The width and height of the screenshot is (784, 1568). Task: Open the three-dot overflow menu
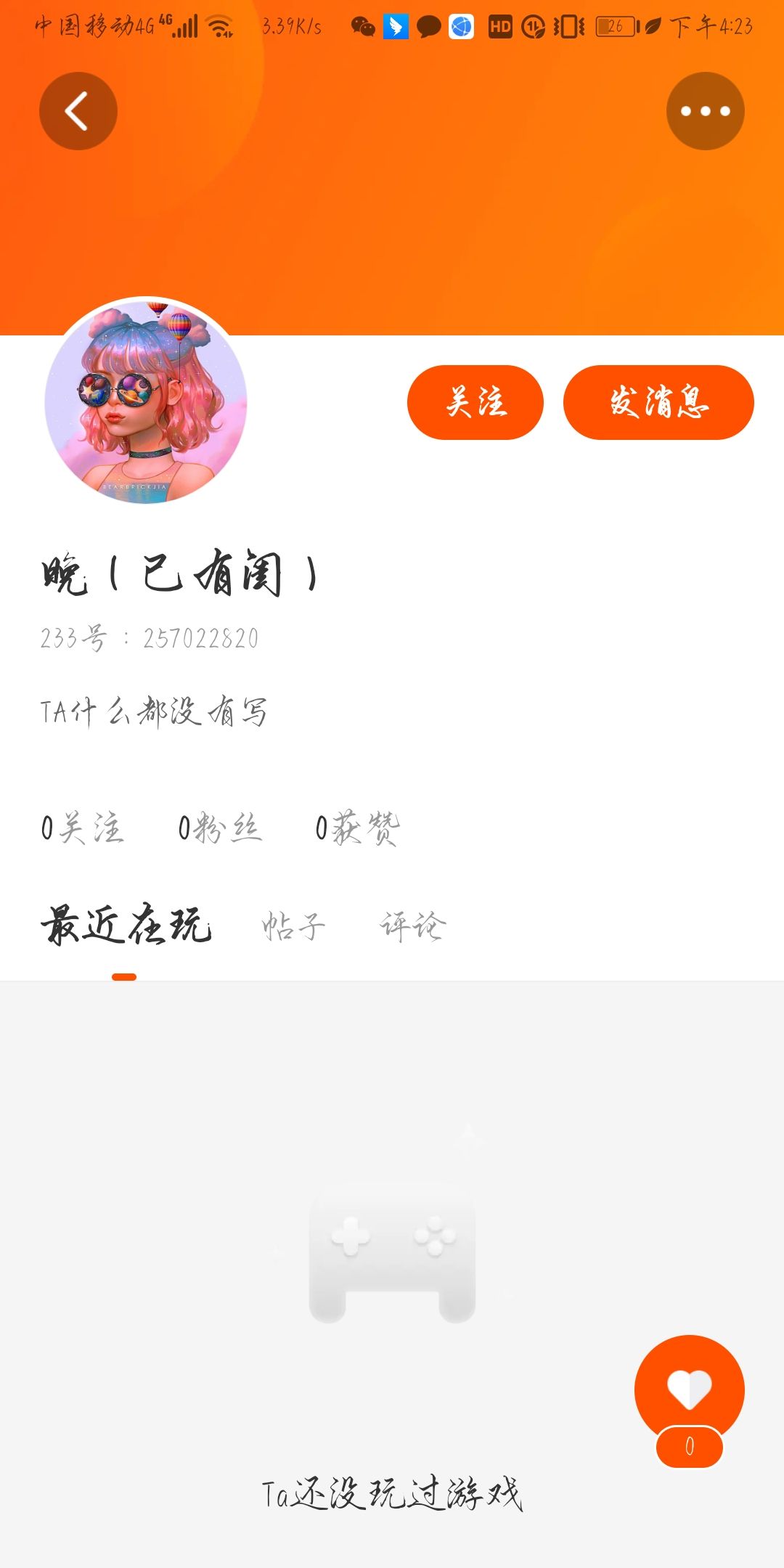tap(705, 111)
